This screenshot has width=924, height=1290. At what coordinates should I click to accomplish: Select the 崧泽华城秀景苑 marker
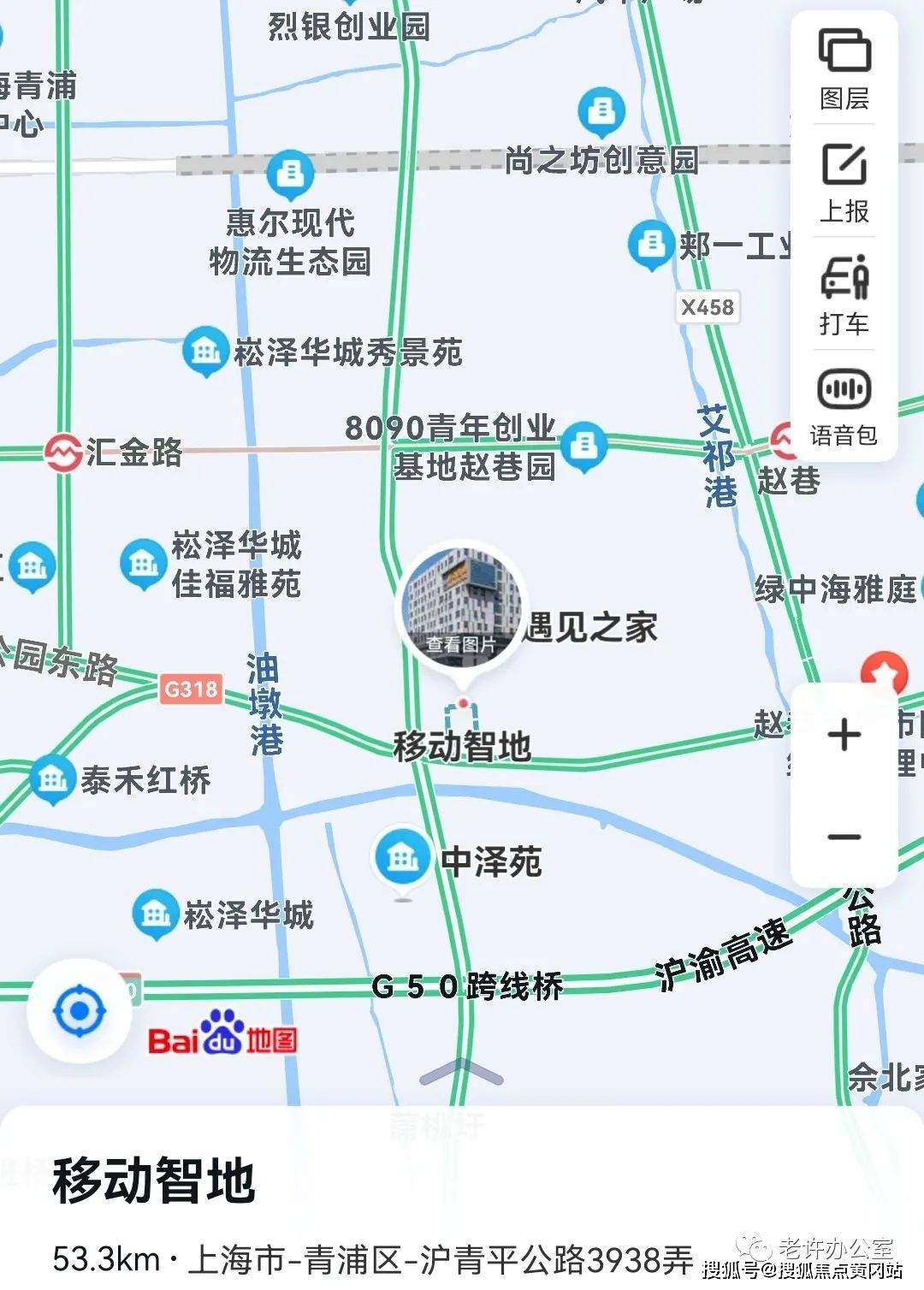205,351
